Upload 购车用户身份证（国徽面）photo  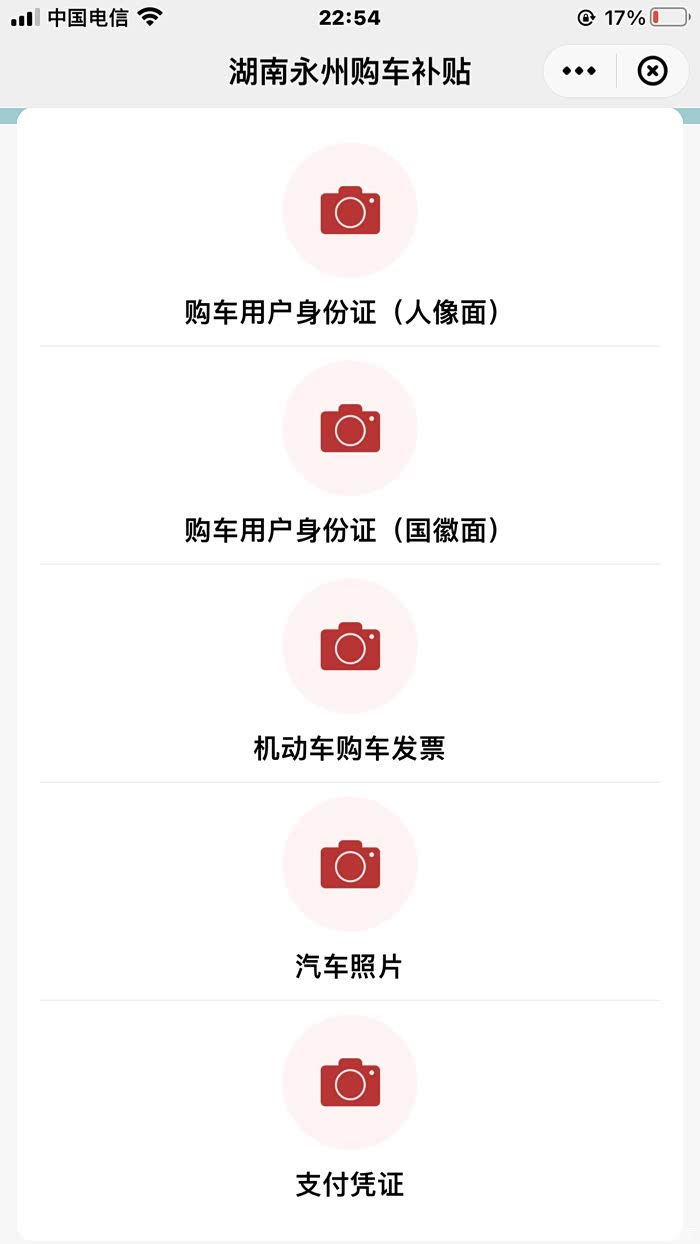click(x=350, y=428)
